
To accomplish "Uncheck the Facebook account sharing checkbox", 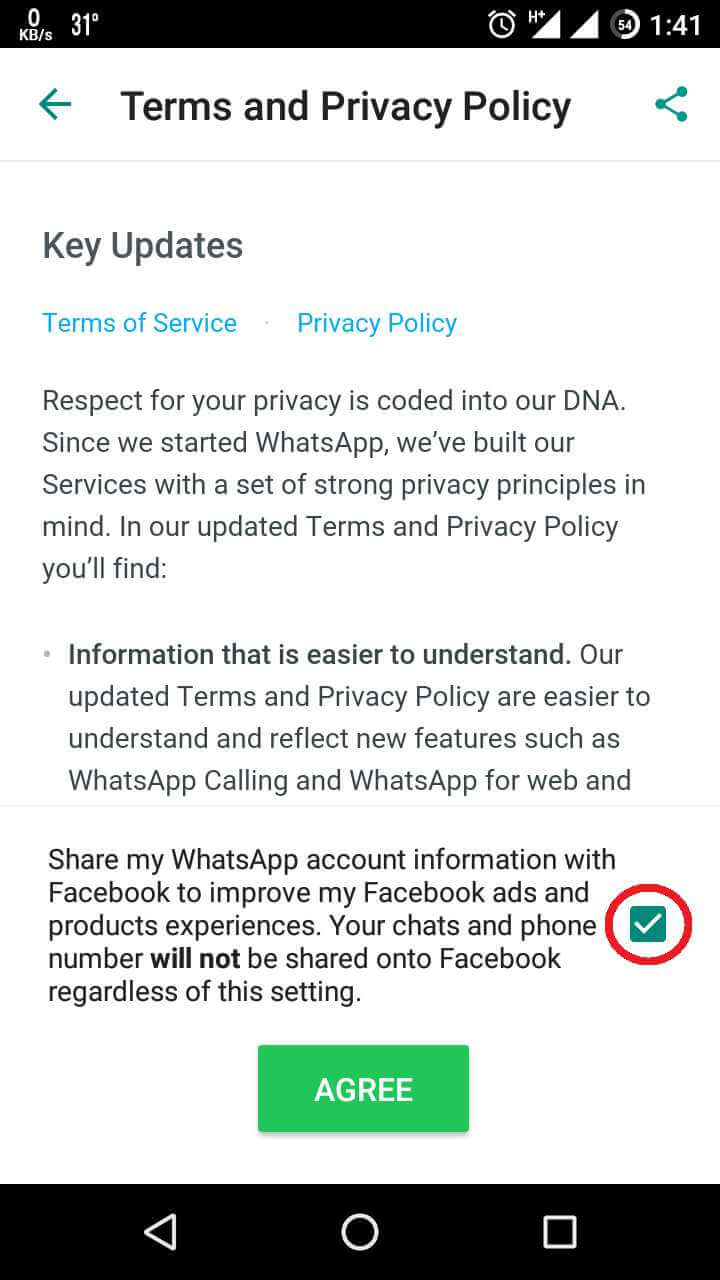I will pos(648,925).
